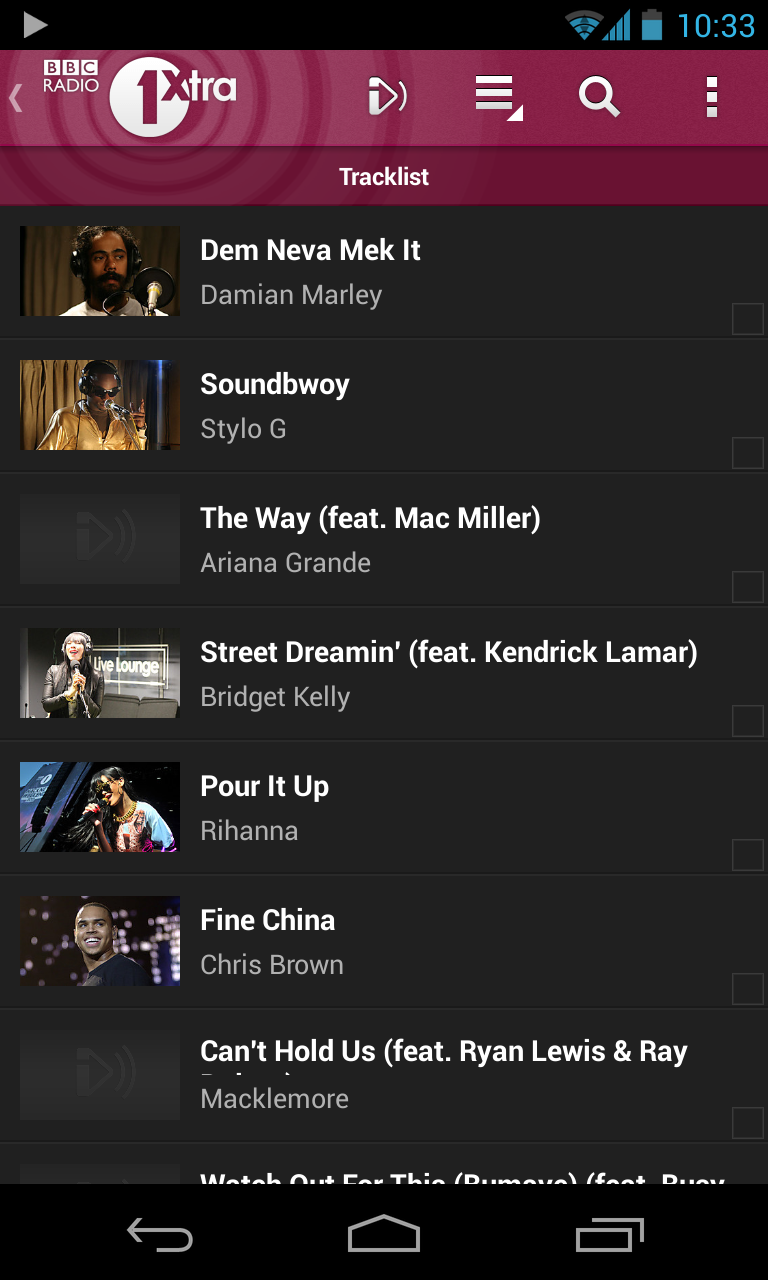Select the Soundbwoy track by Stylo G
This screenshot has height=1280, width=768.
[384, 406]
